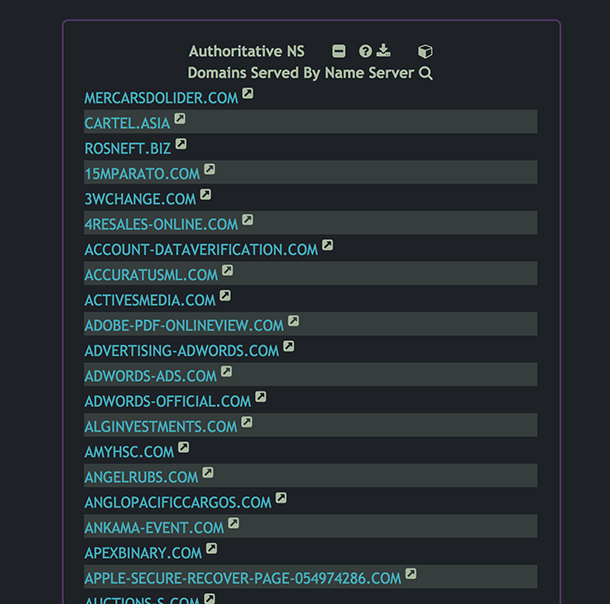Open external icon beside ANGELRUBS.COM
This screenshot has width=610, height=604.
(x=208, y=473)
